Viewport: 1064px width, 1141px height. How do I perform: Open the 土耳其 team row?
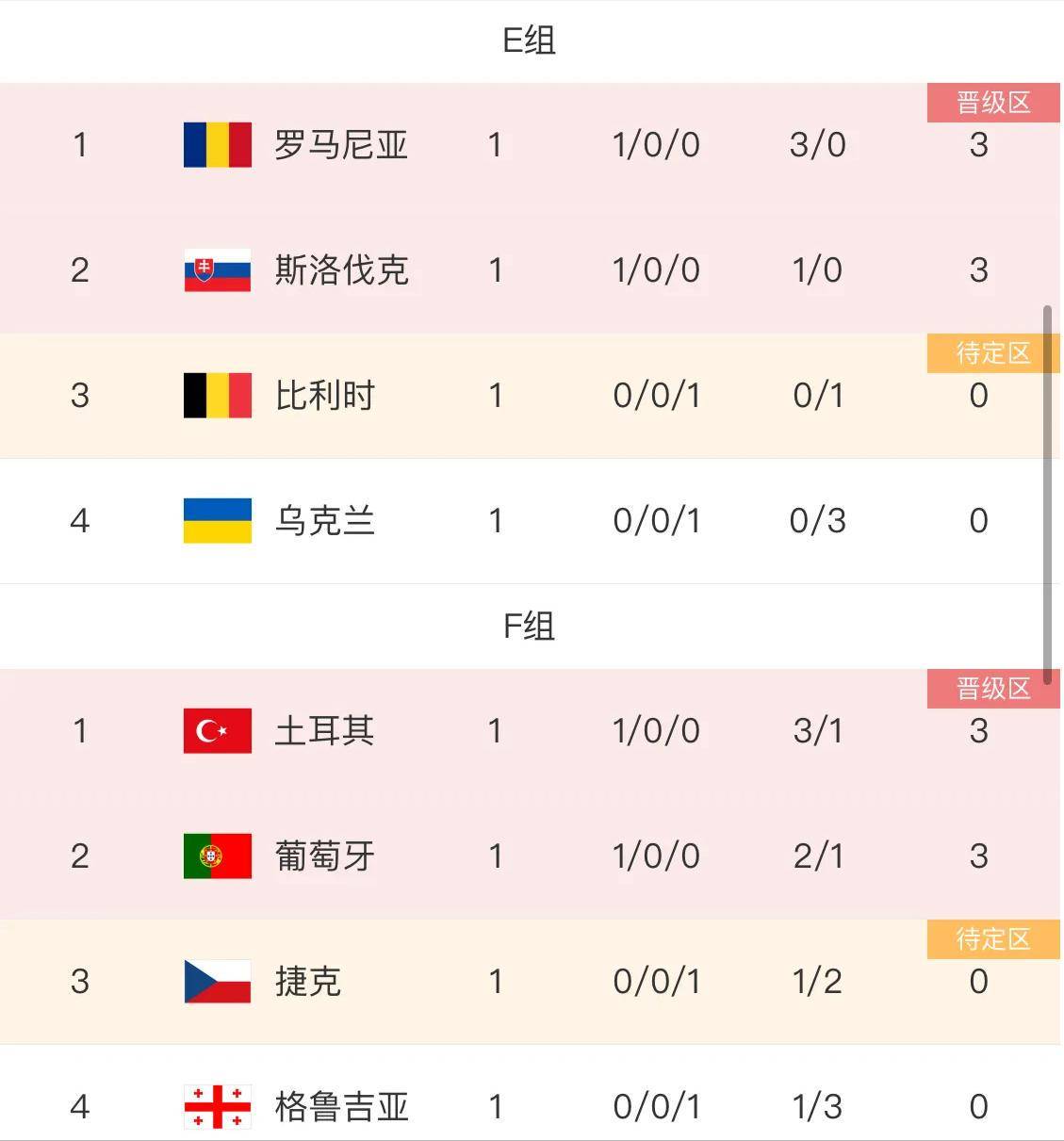(325, 731)
